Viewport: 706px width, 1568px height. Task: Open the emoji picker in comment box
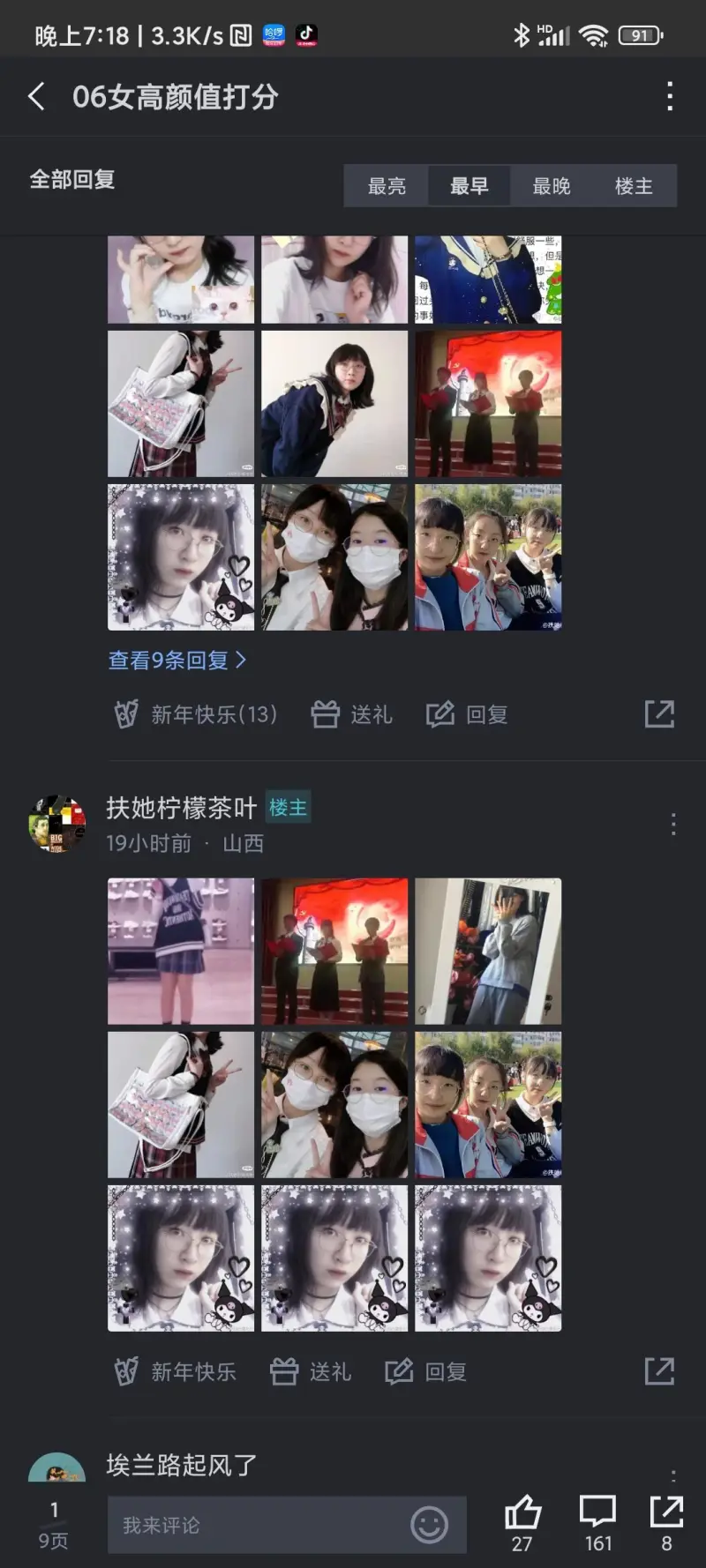tap(430, 1525)
